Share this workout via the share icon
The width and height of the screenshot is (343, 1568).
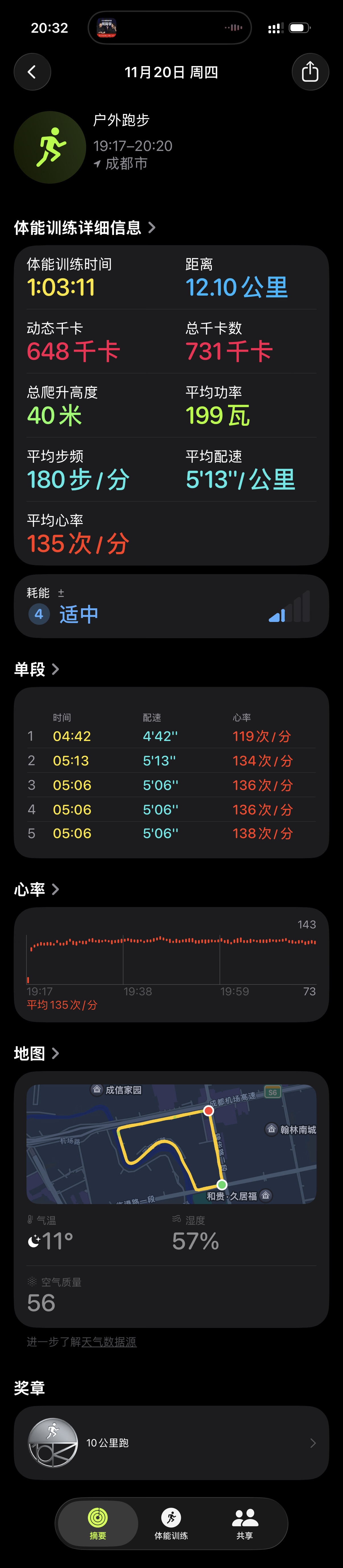[310, 72]
